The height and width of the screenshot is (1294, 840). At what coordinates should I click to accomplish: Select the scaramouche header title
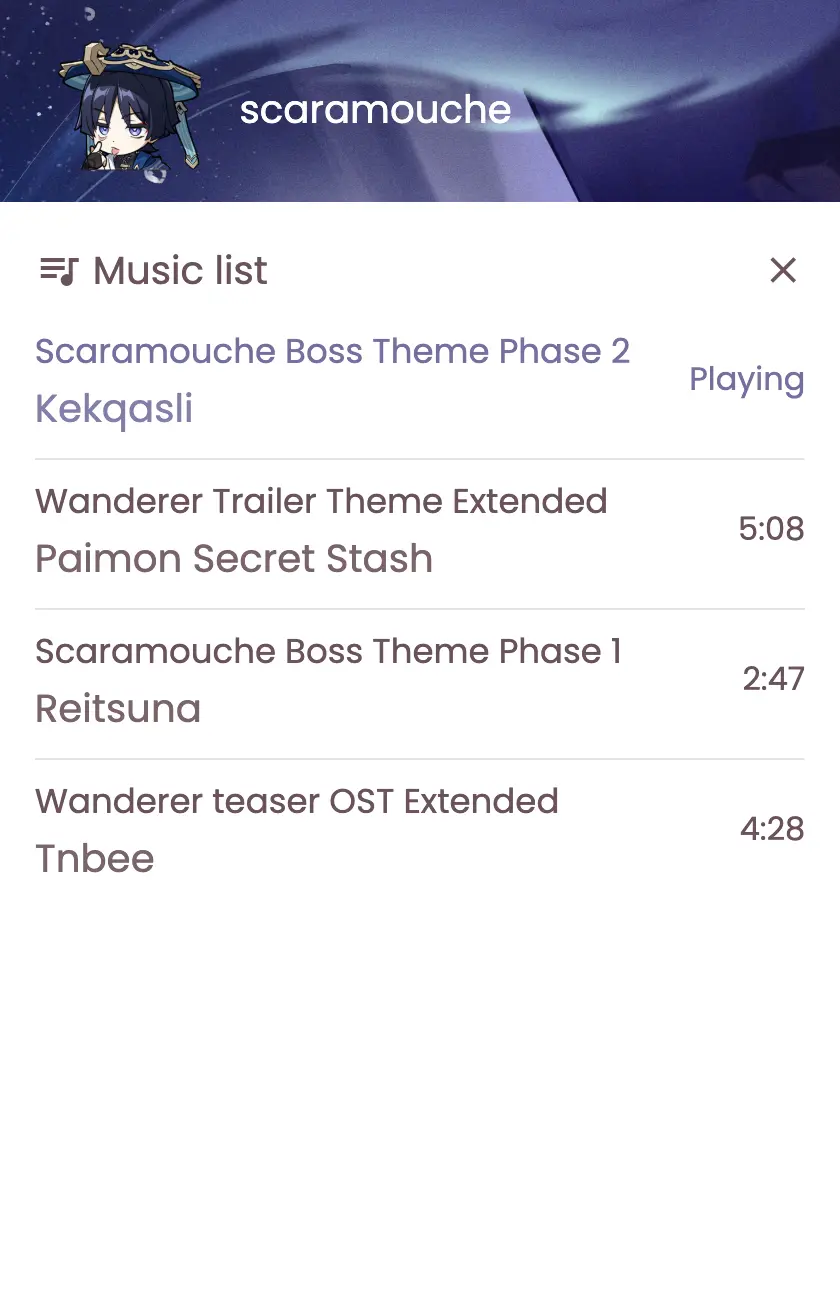[375, 110]
